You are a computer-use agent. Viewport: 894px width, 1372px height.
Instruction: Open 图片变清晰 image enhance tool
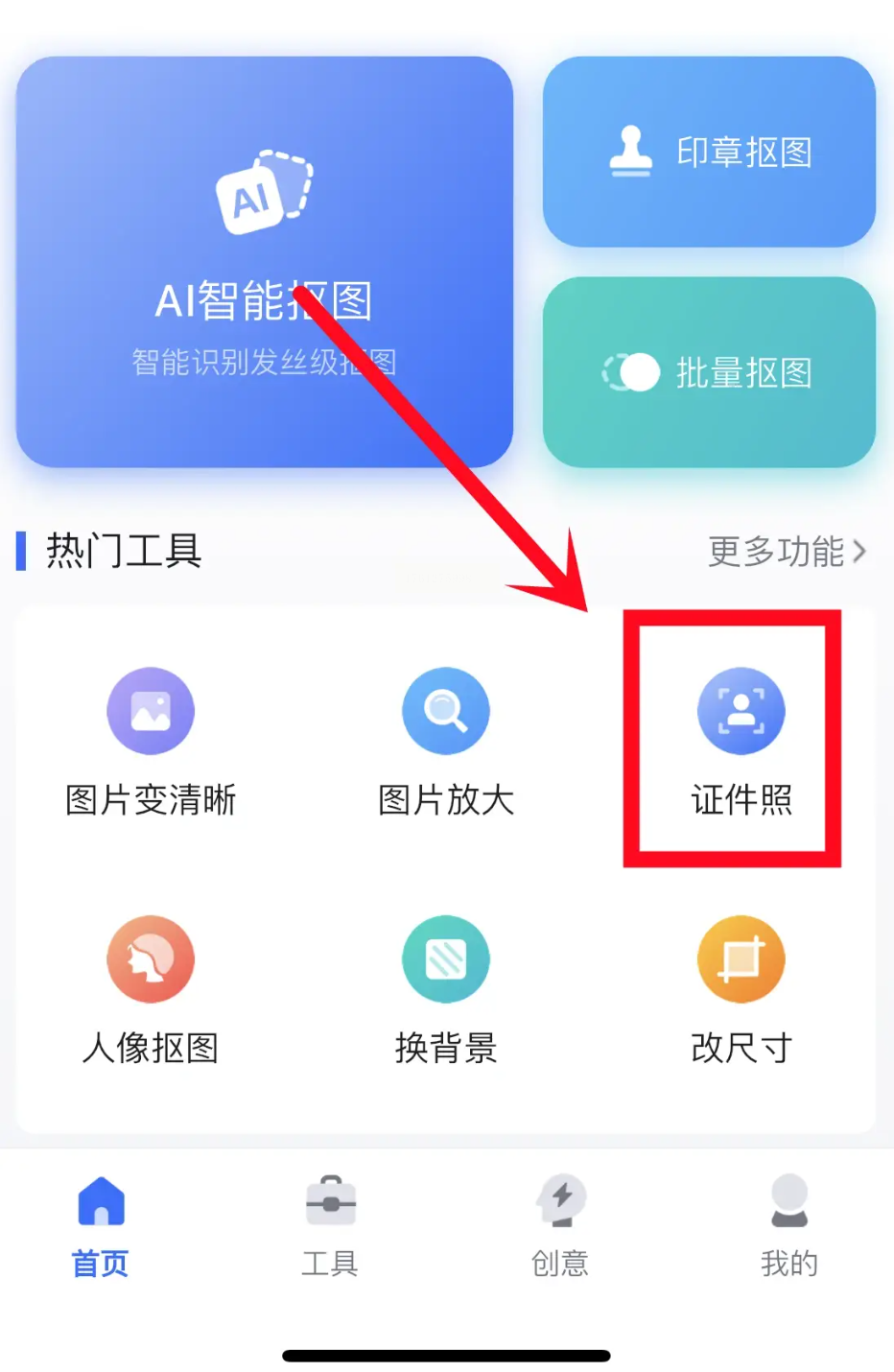(x=151, y=741)
